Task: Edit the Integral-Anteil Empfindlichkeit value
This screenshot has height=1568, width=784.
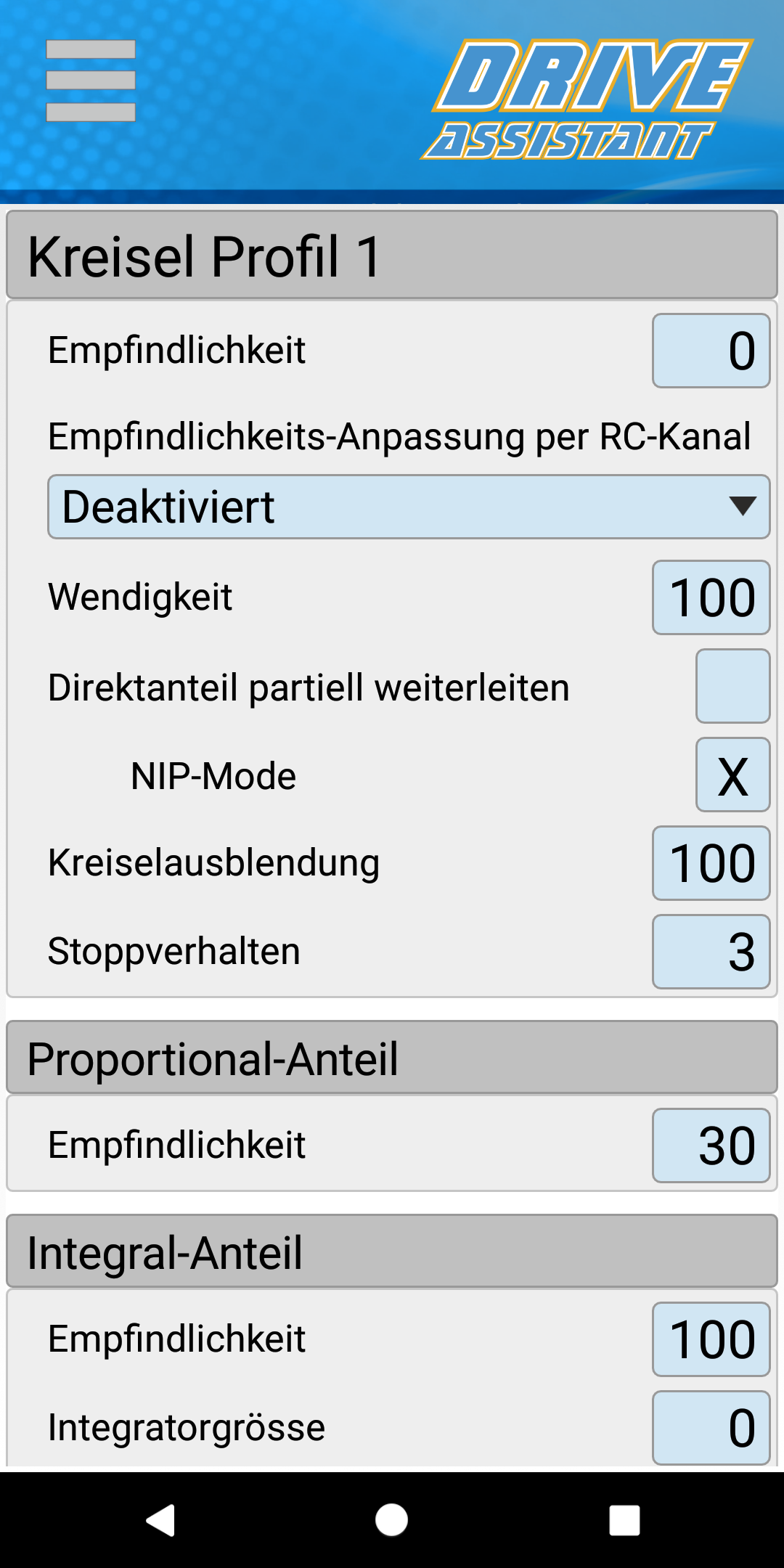Action: [x=711, y=1339]
